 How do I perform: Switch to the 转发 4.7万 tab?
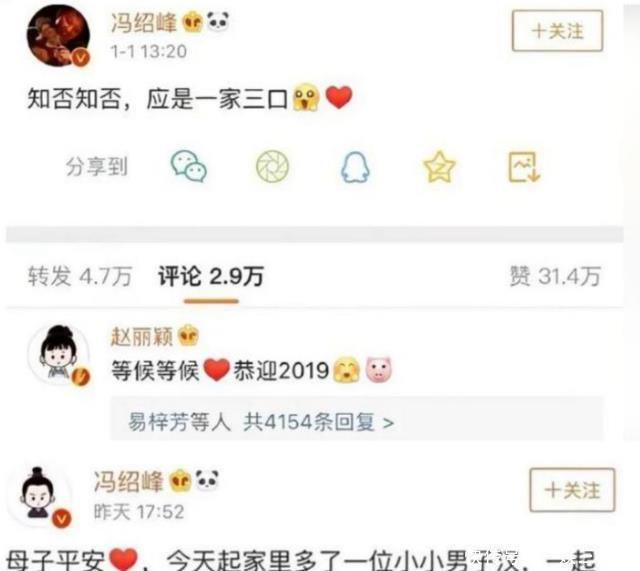click(79, 277)
